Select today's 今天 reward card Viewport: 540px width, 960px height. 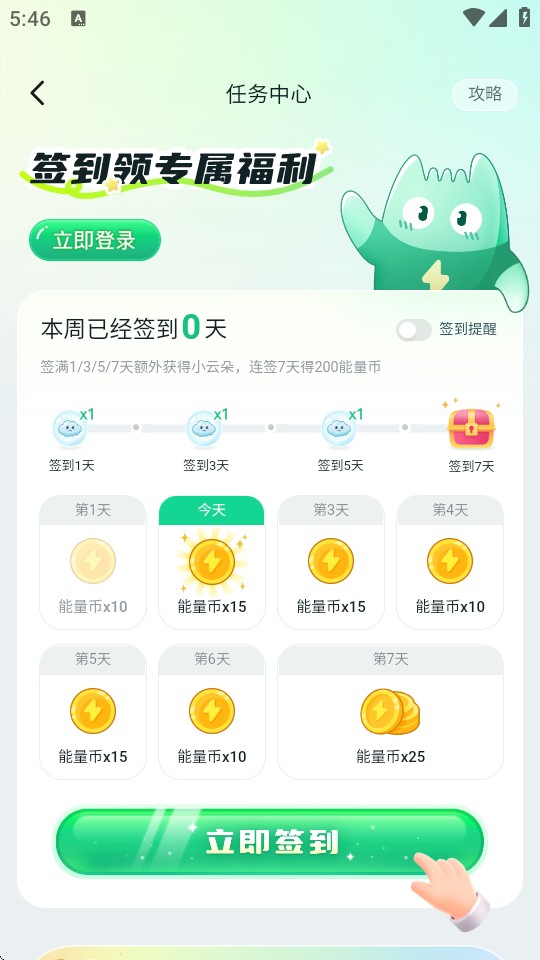click(x=212, y=562)
